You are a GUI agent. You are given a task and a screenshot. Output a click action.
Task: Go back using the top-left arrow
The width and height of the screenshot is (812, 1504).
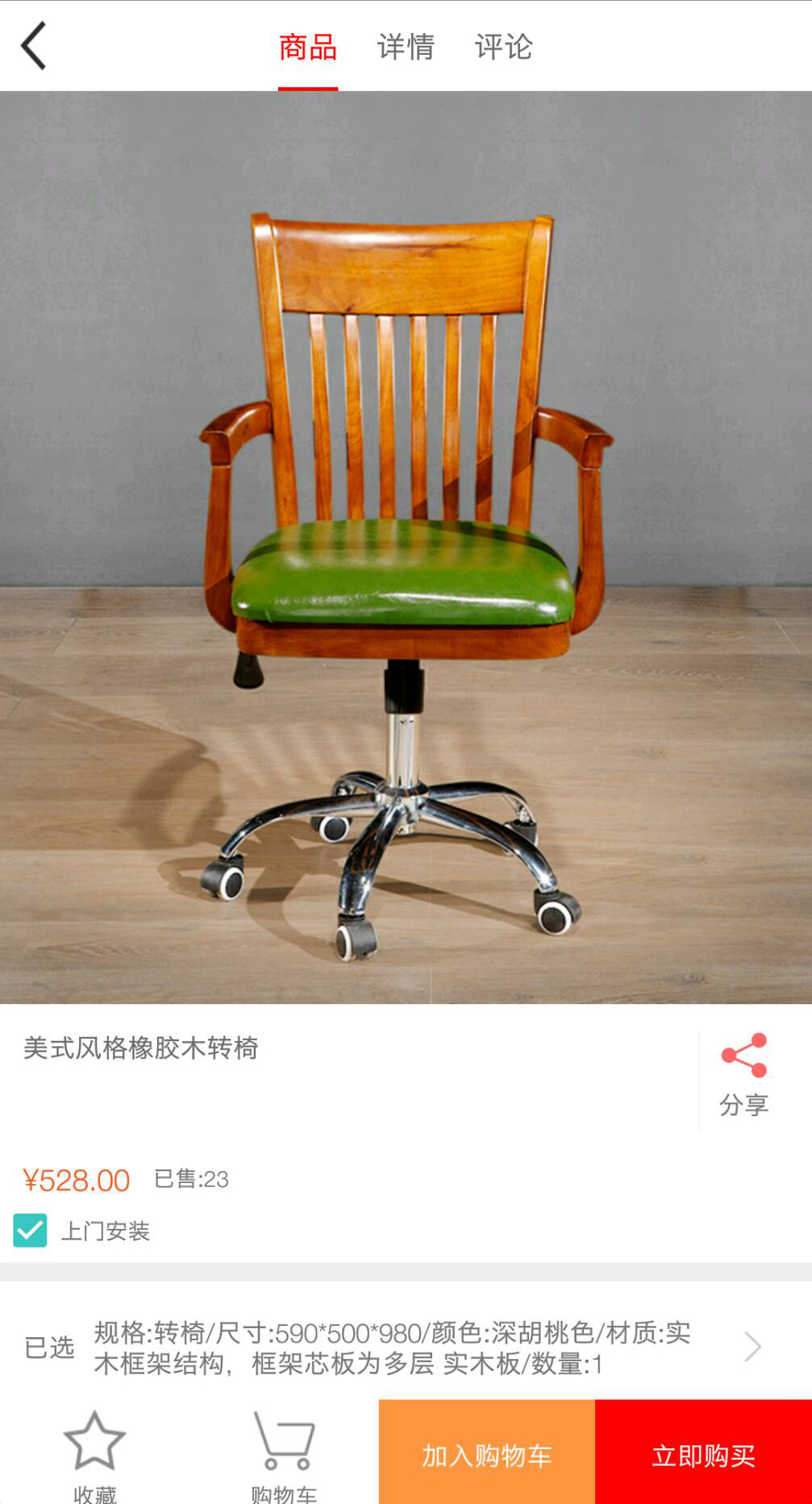34,46
